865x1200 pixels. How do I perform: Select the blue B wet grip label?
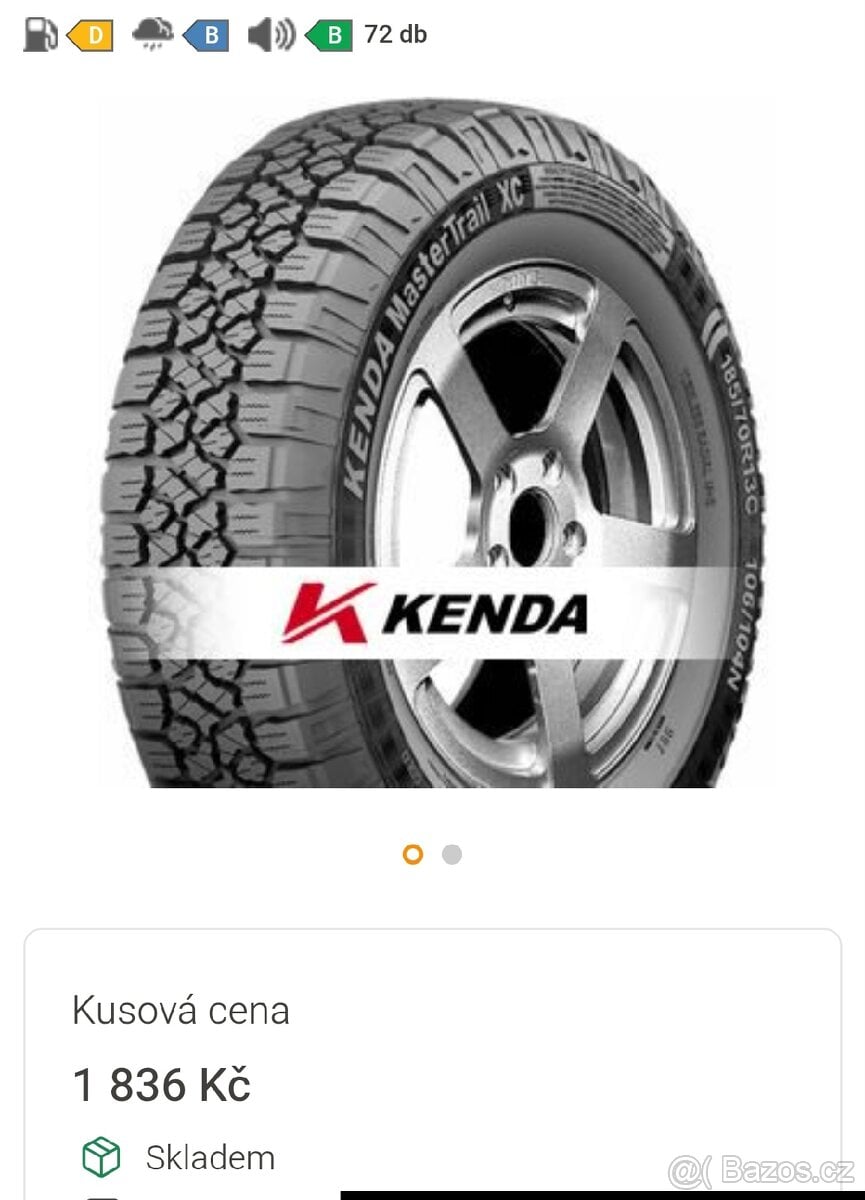tap(207, 33)
